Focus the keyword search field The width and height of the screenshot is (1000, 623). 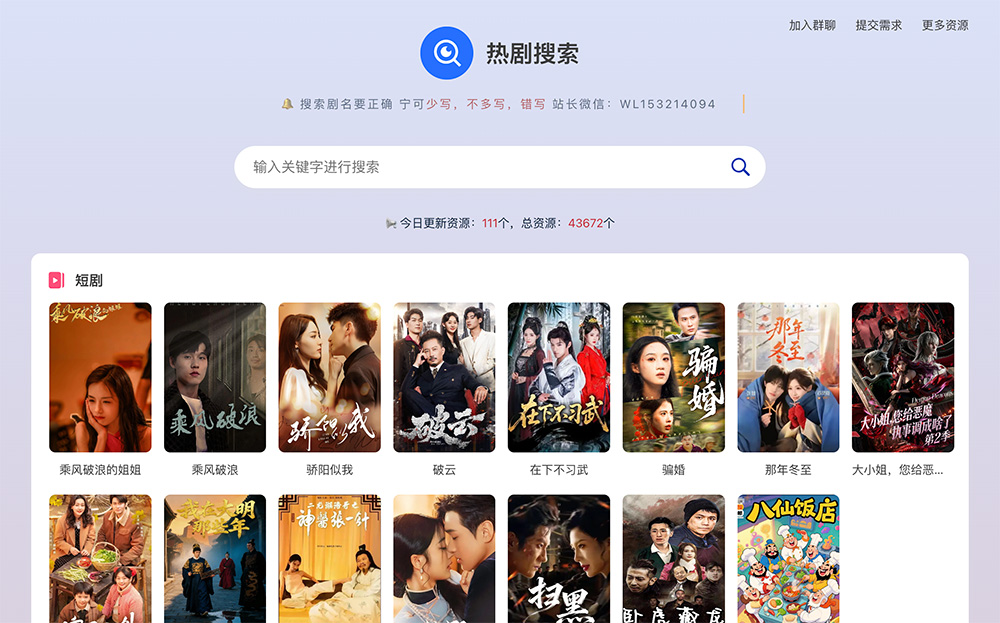click(x=480, y=167)
